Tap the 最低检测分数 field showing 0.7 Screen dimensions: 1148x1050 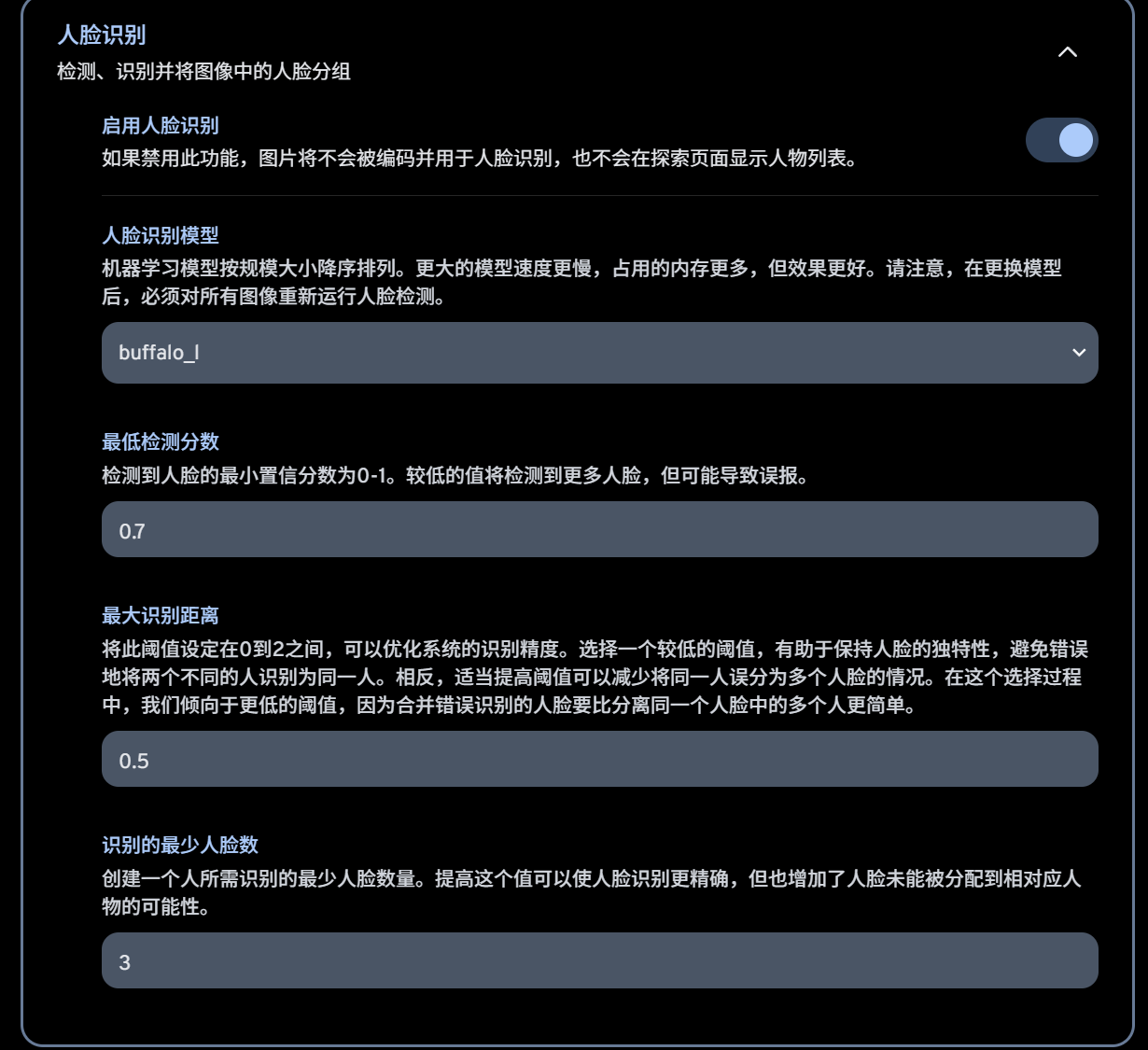[x=599, y=530]
